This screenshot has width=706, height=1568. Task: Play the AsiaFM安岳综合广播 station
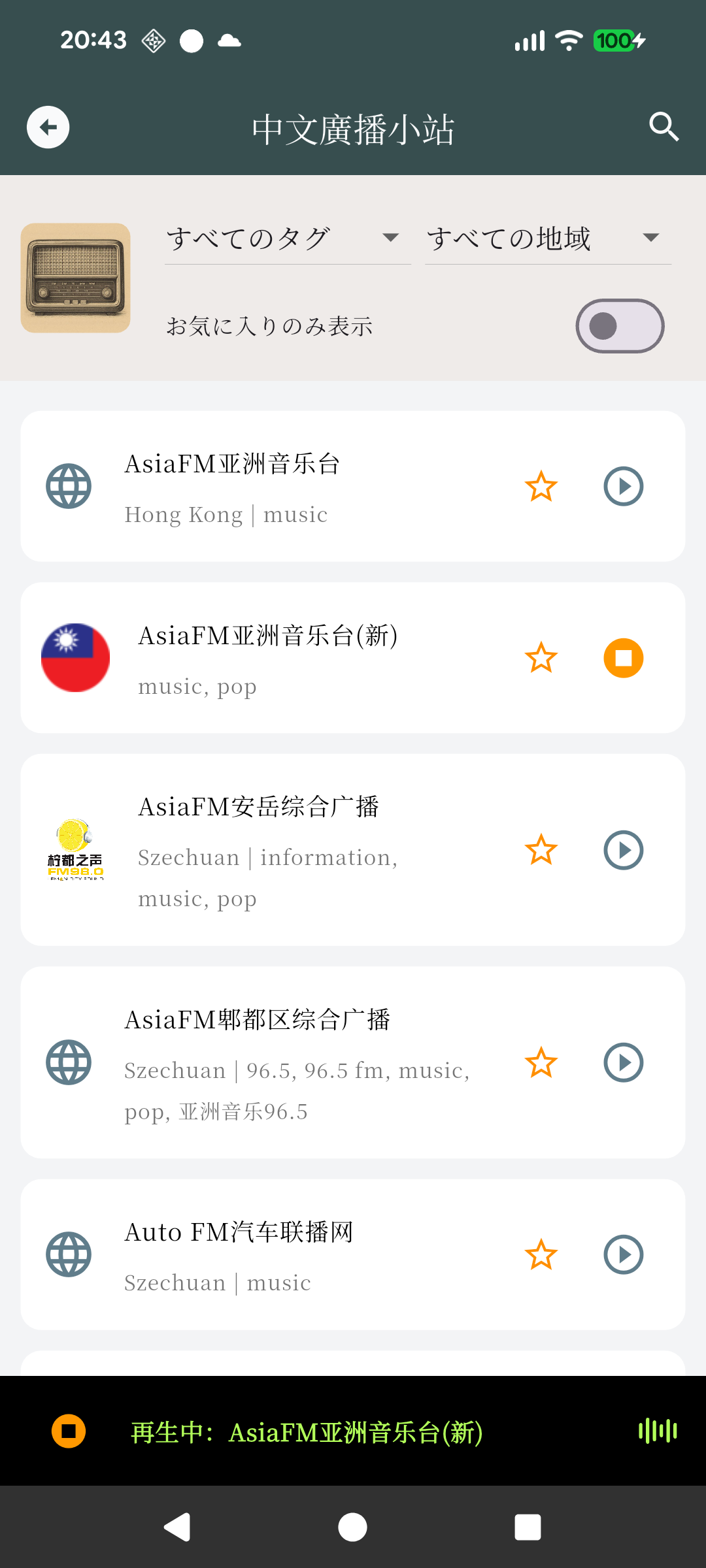pos(623,850)
